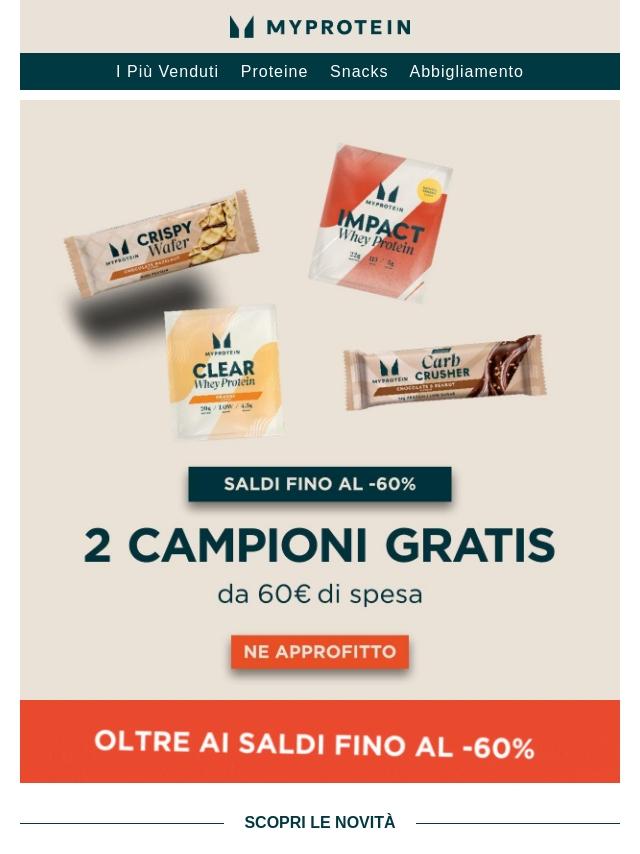
Task: Tap the NE APPROFITTO button
Action: tap(320, 652)
